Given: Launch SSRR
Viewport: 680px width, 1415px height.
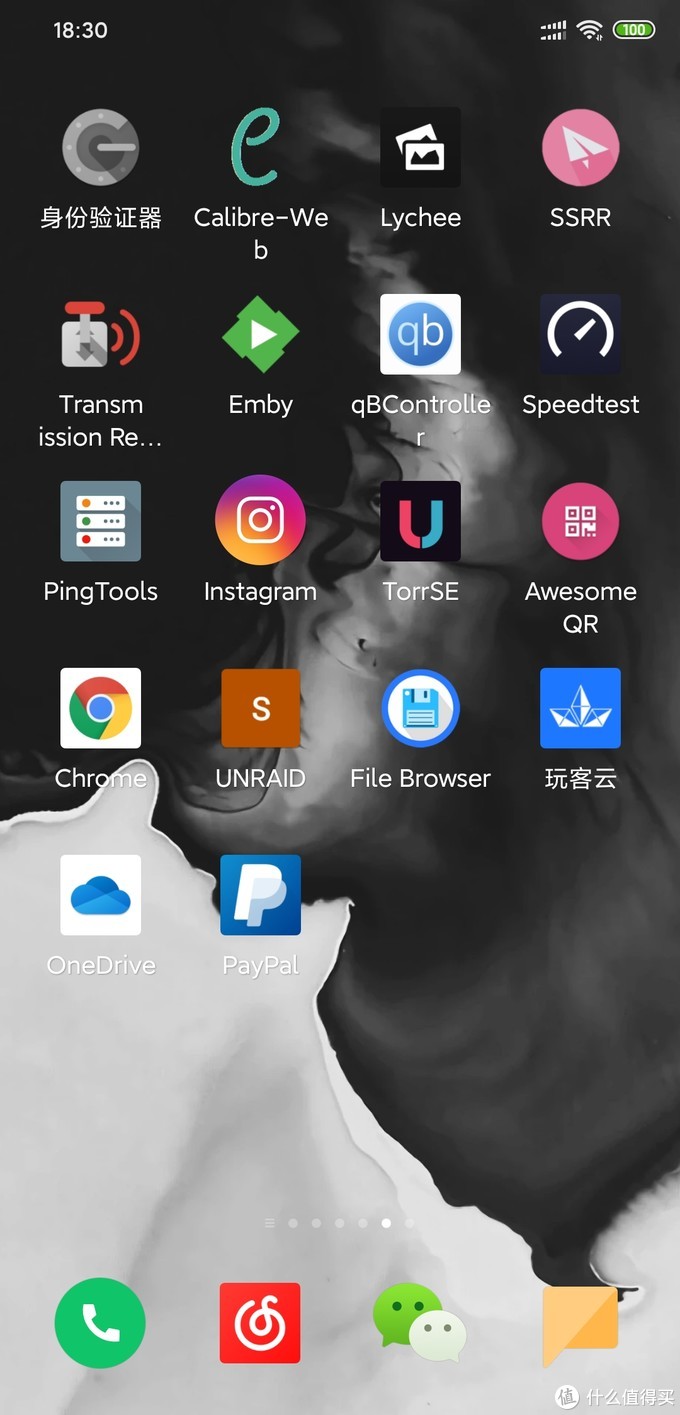Looking at the screenshot, I should pyautogui.click(x=580, y=148).
